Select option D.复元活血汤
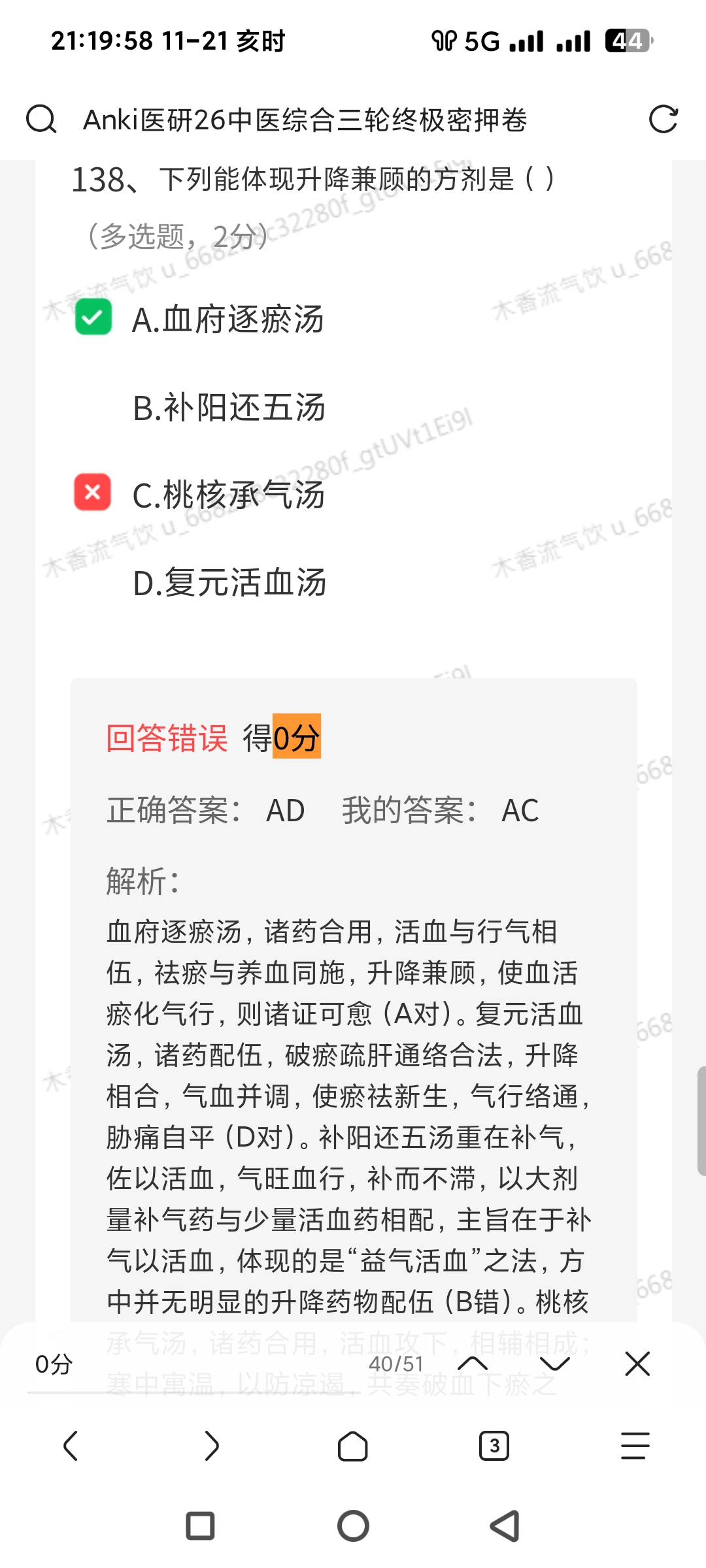 click(229, 582)
